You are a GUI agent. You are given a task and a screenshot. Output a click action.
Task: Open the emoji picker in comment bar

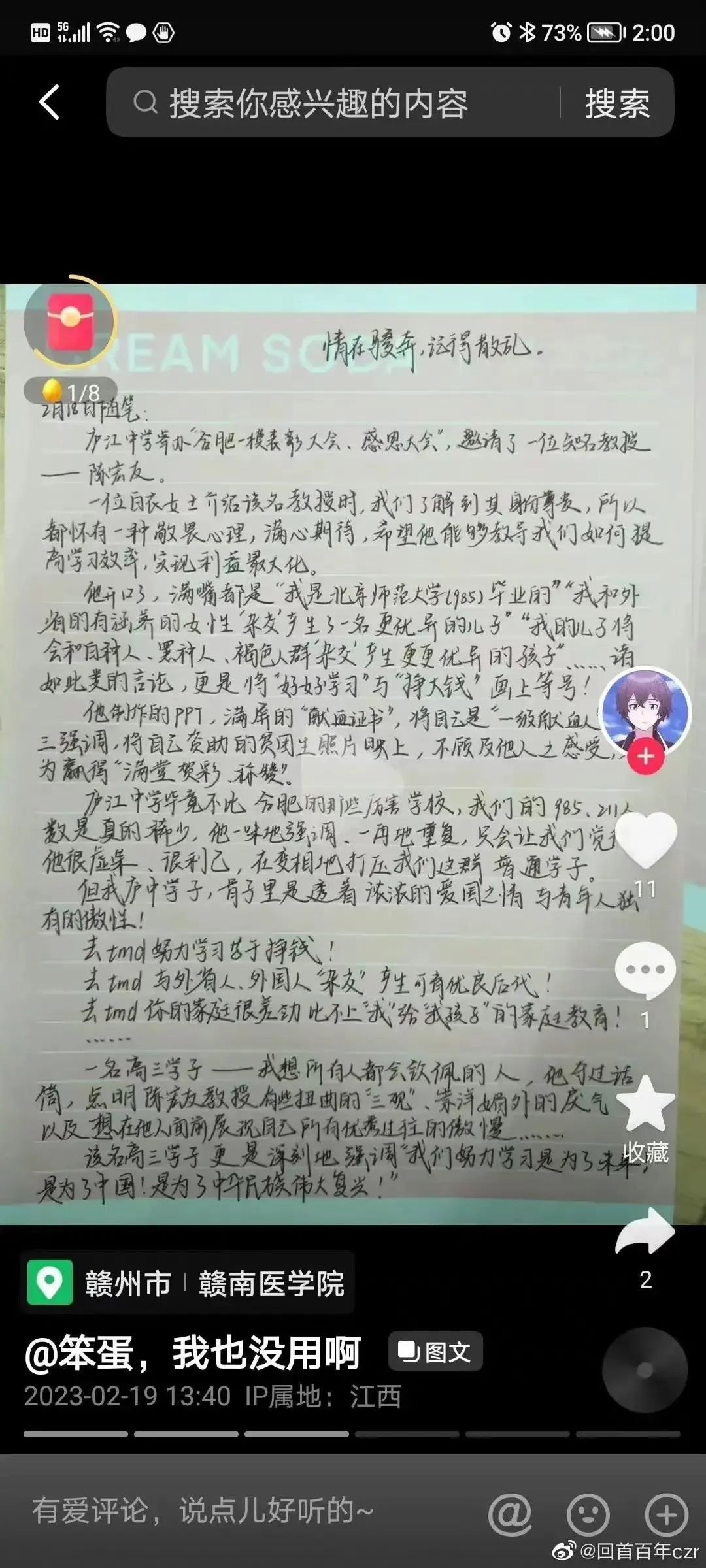coord(588,1514)
